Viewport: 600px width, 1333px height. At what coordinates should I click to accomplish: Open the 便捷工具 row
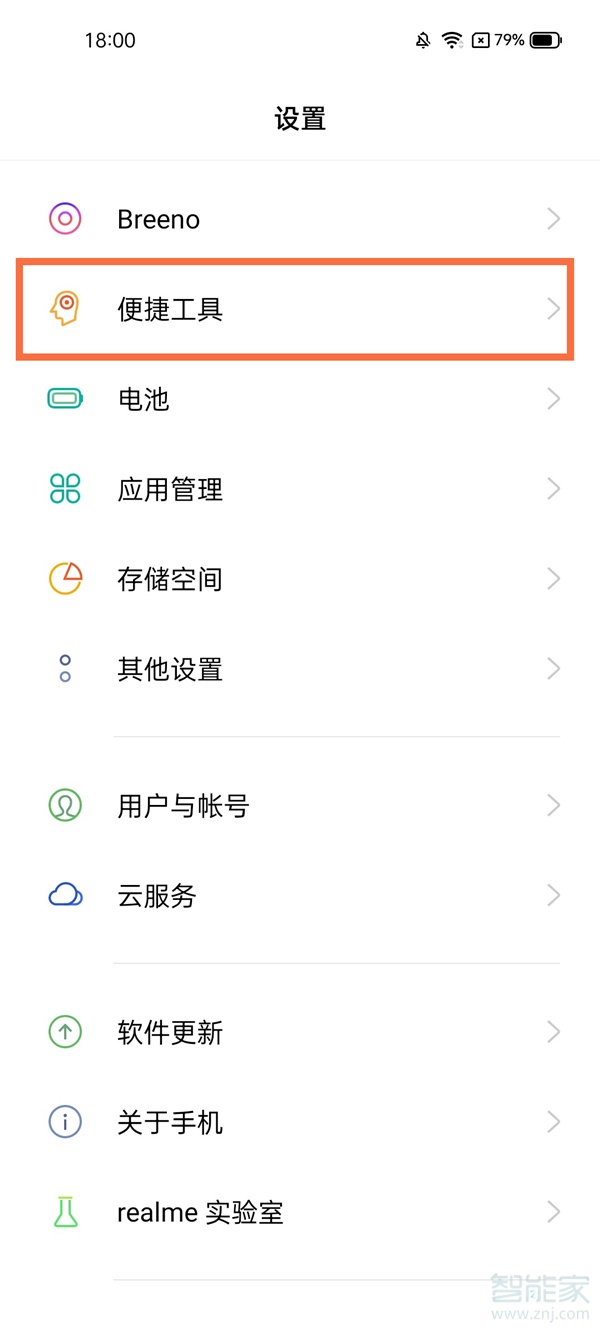[x=300, y=309]
